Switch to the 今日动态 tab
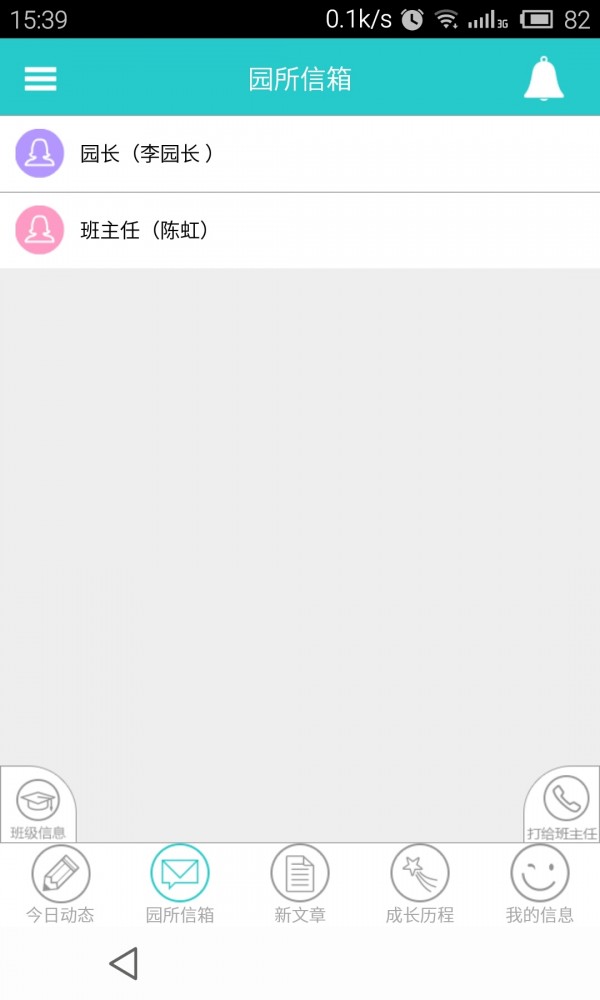The height and width of the screenshot is (1000, 600). pos(60,884)
